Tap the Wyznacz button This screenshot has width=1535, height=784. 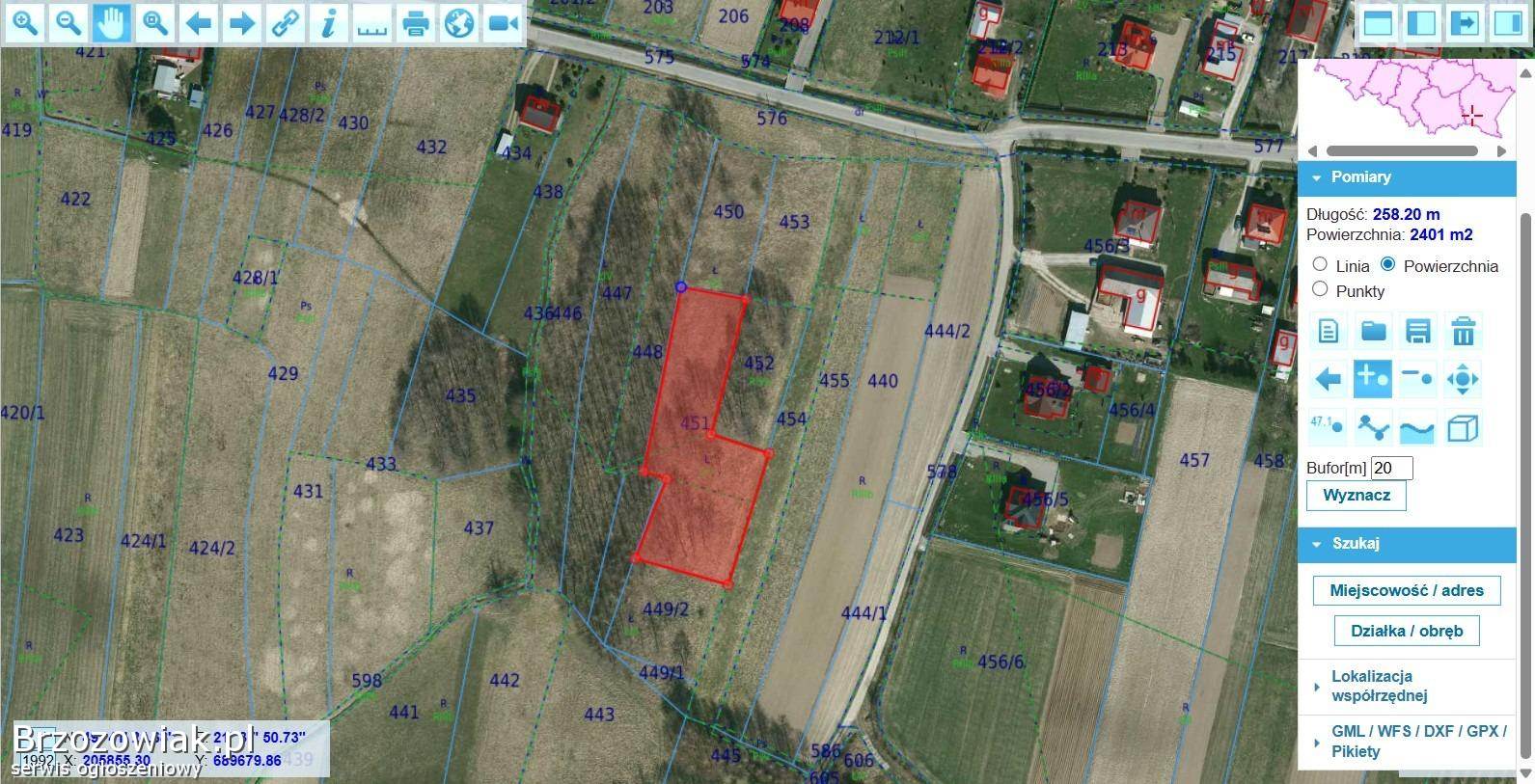coord(1356,495)
